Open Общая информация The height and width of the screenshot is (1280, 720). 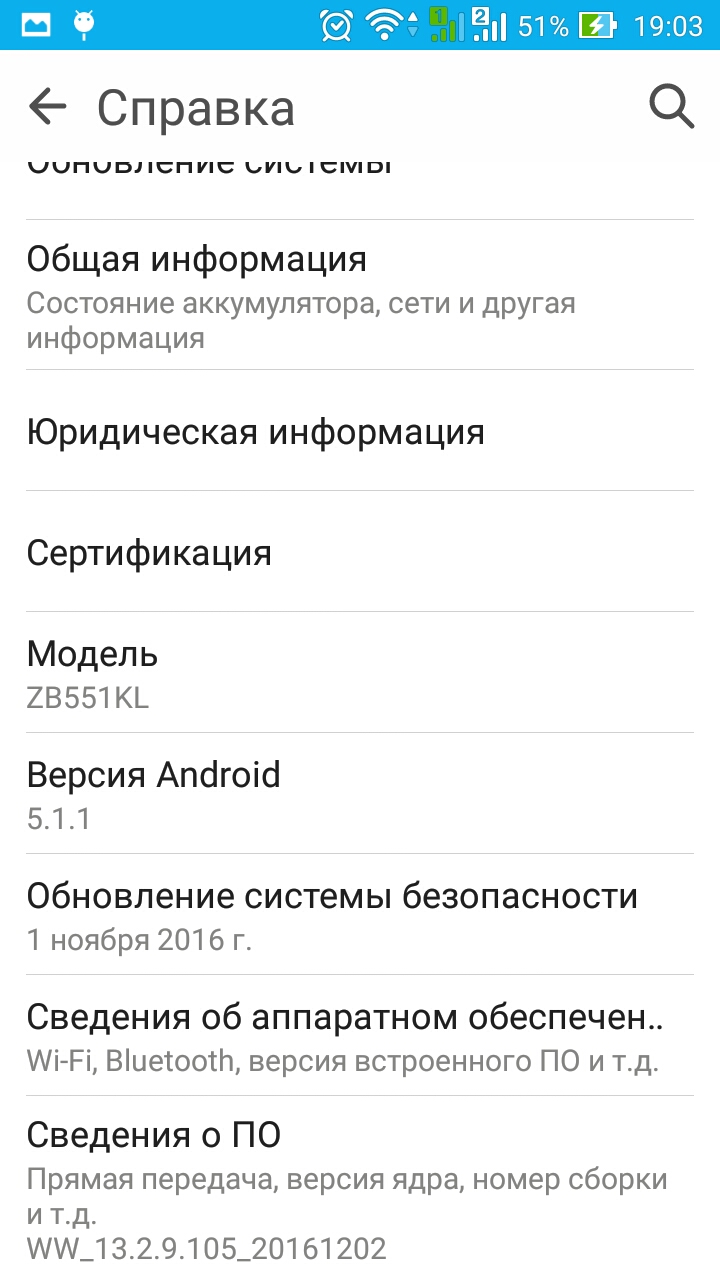pos(360,295)
